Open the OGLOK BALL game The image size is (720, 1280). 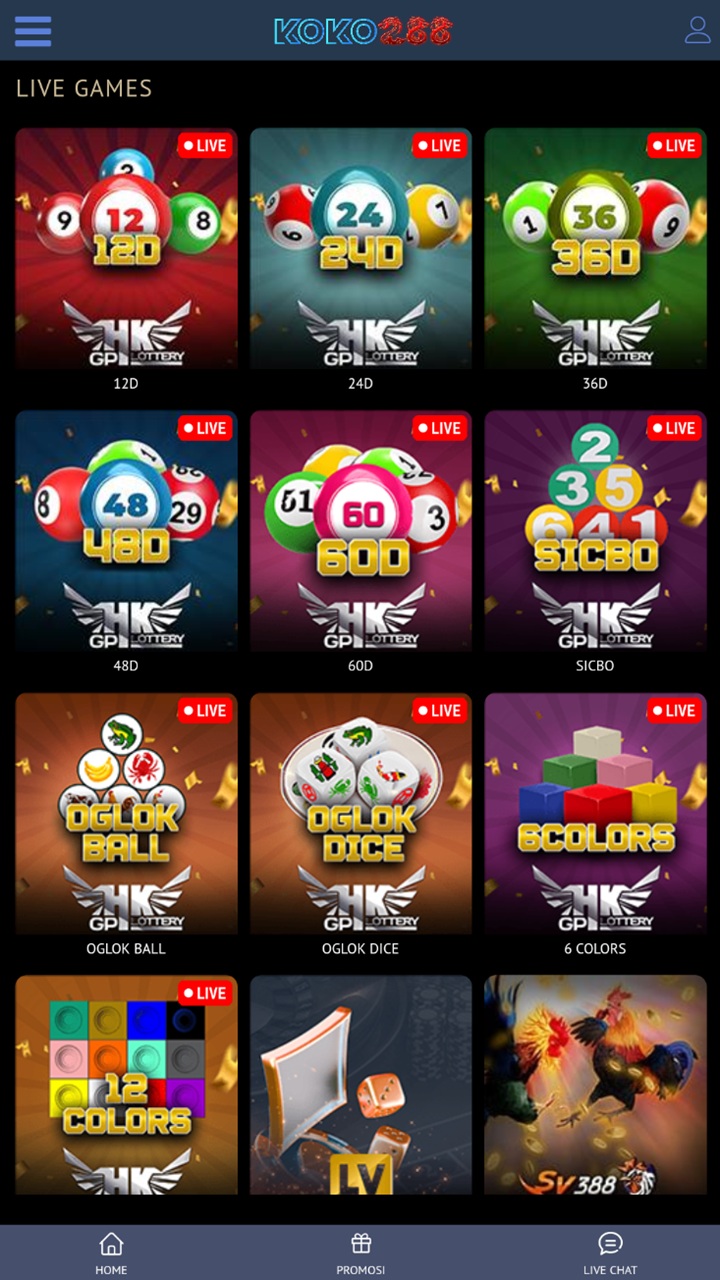pos(126,813)
